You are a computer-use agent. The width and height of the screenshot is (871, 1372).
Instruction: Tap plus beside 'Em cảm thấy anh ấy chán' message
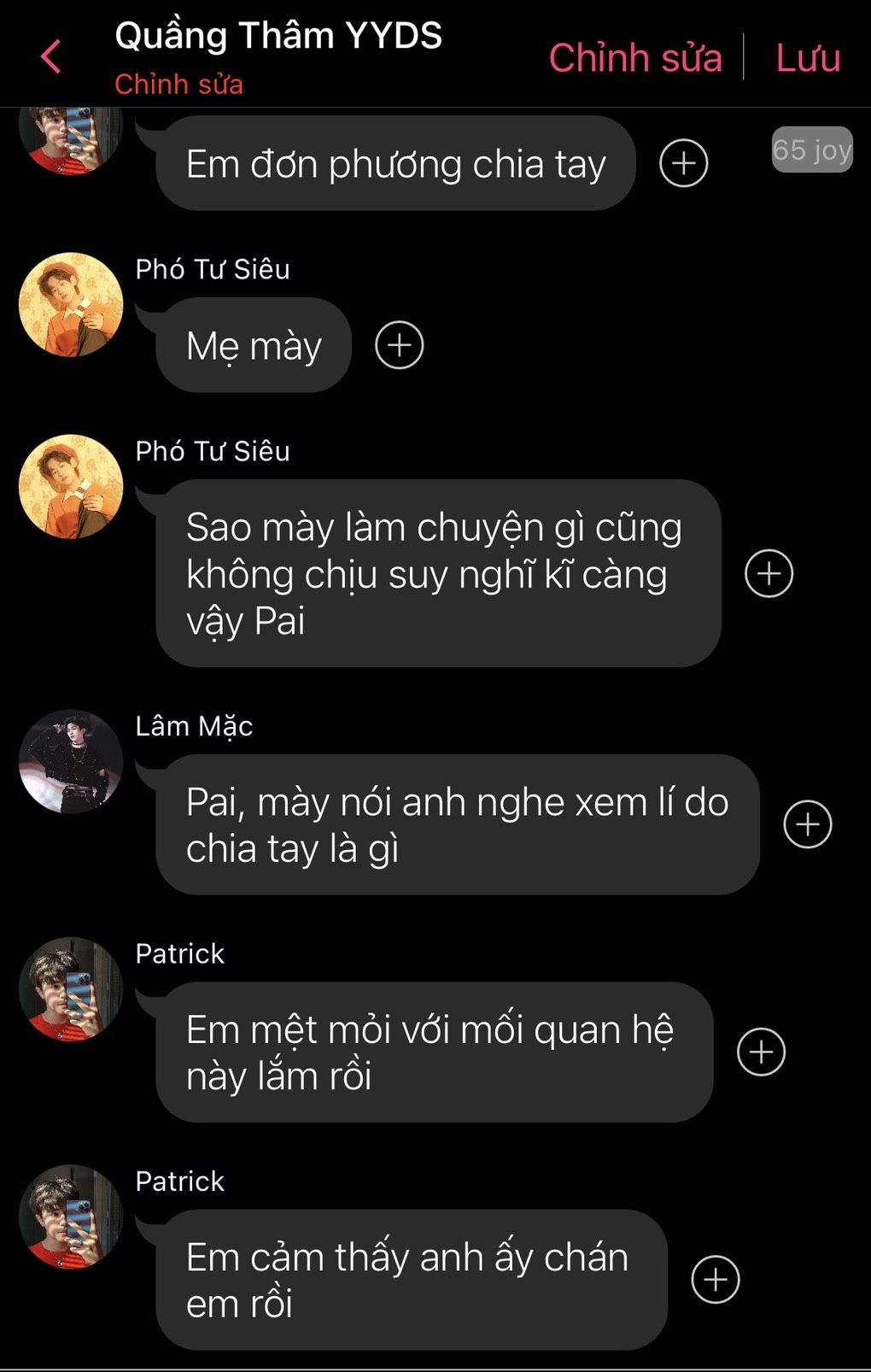tap(715, 1280)
